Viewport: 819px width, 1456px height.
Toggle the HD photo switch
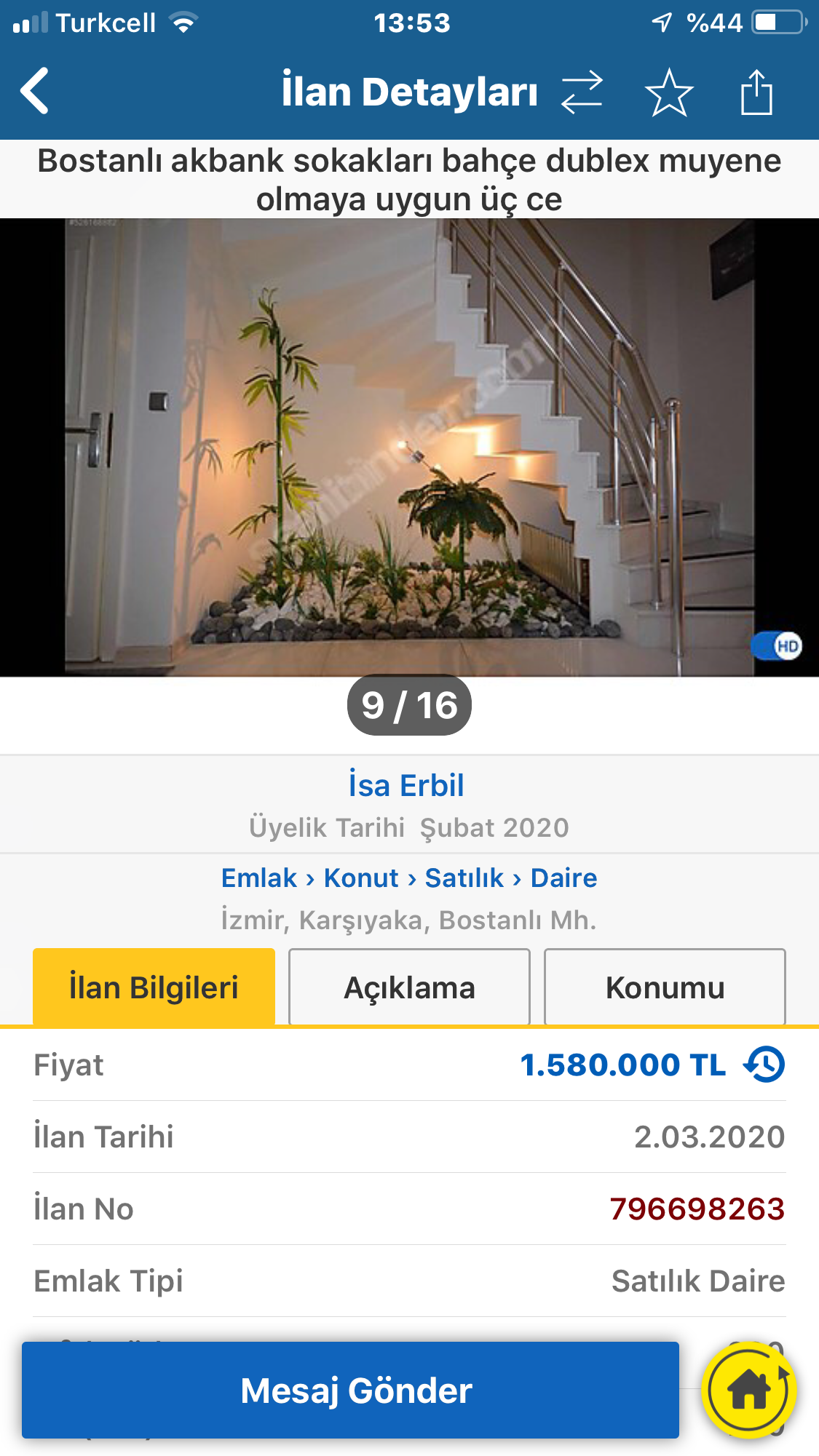[x=777, y=645]
